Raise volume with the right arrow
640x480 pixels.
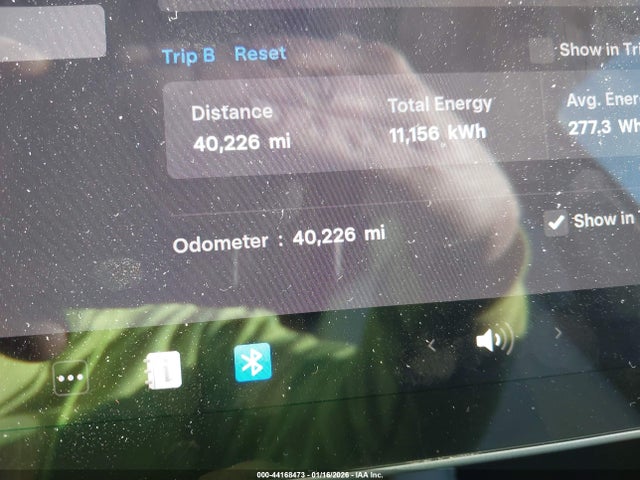point(558,331)
